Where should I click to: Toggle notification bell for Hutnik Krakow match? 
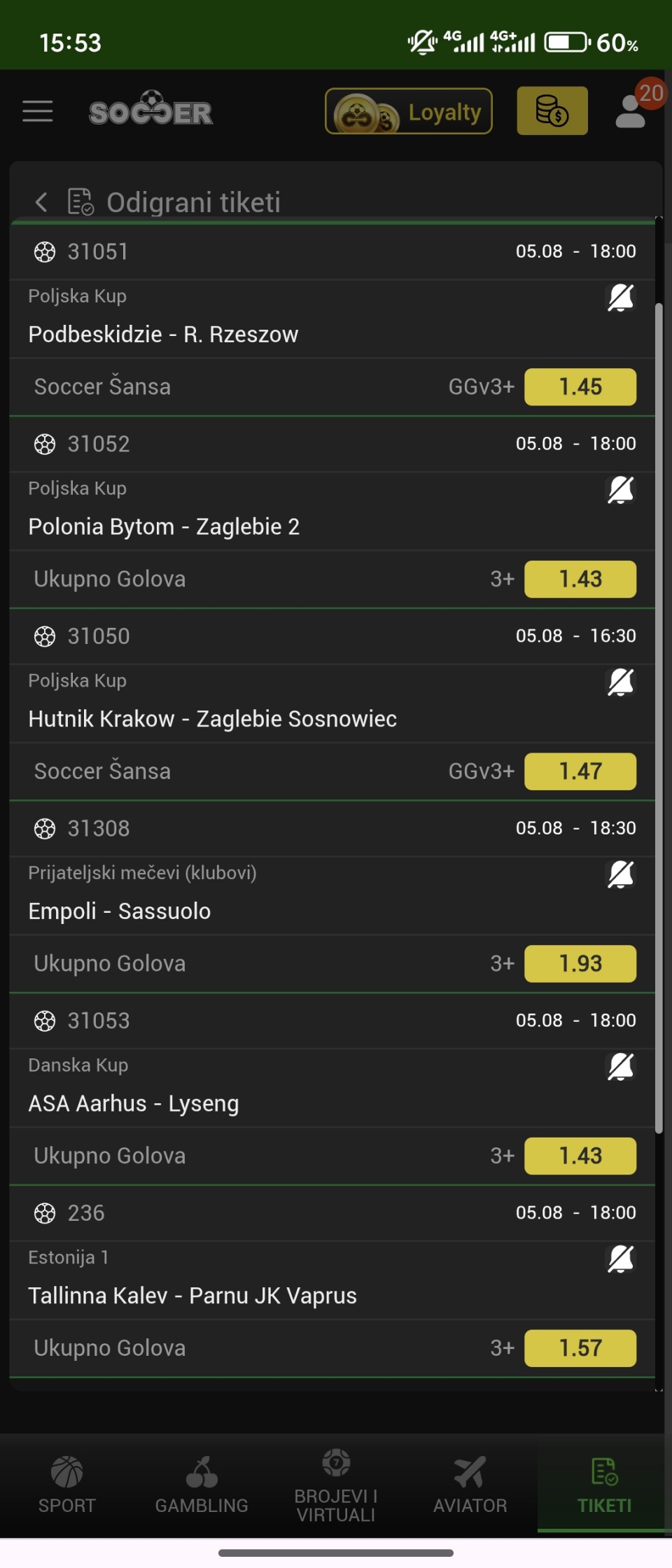coord(620,682)
